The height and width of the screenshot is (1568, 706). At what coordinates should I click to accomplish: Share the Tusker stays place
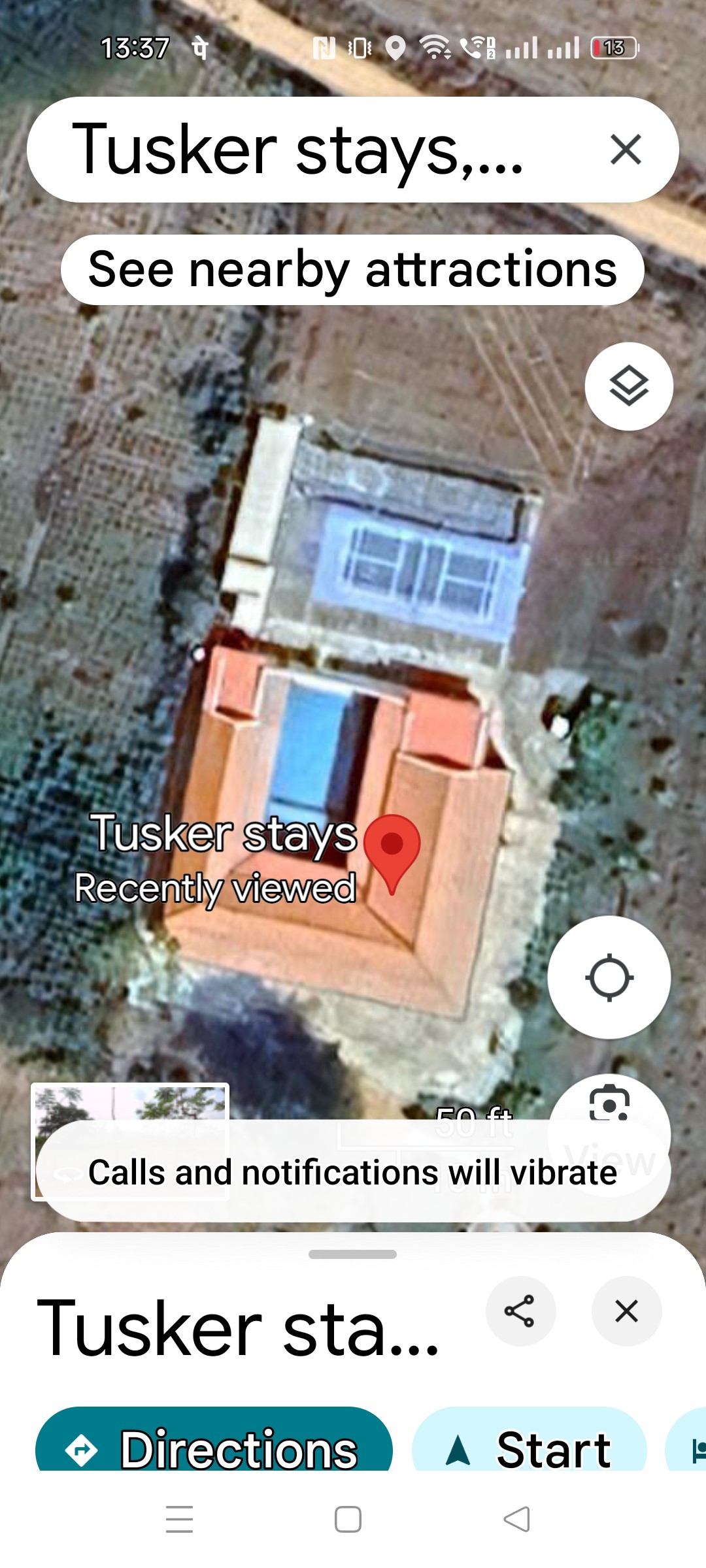coord(520,1311)
